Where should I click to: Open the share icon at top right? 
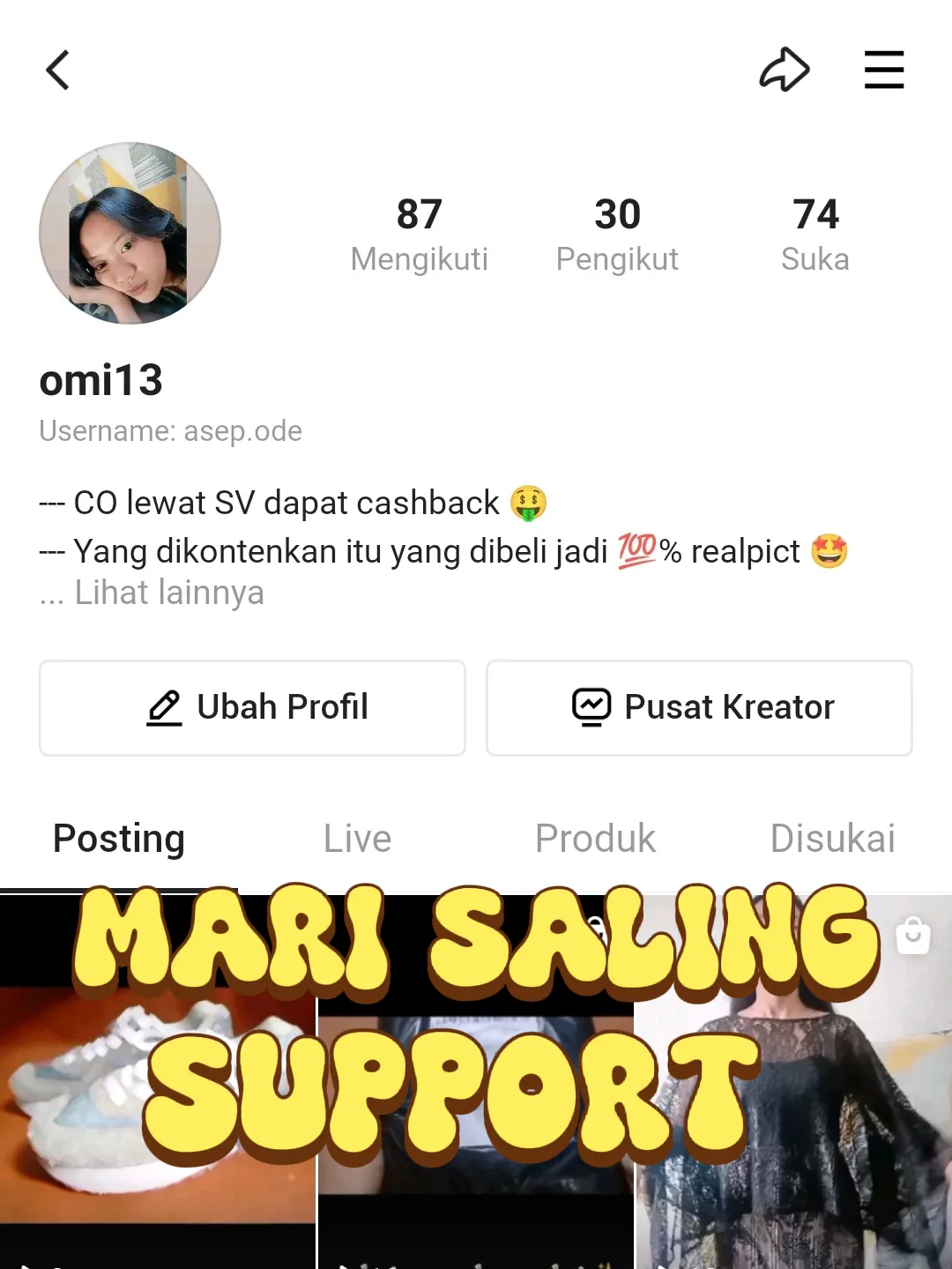784,70
